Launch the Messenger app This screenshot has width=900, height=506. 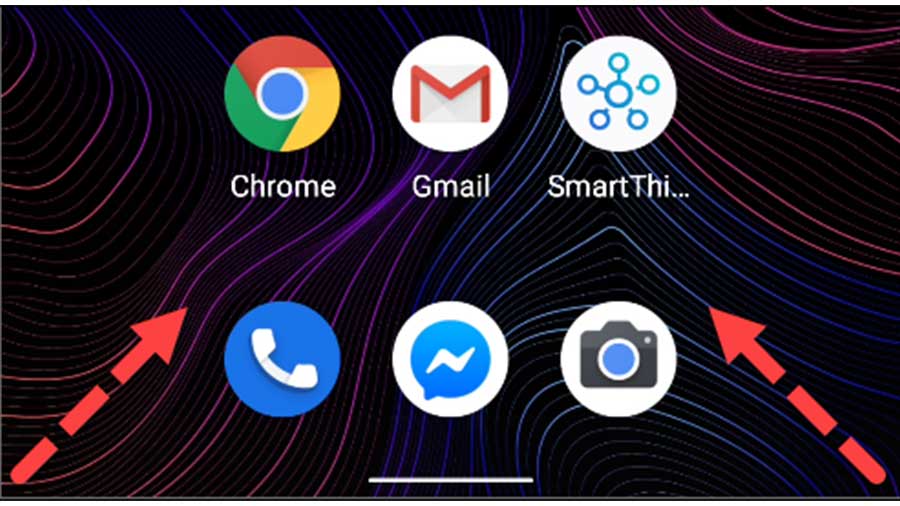[x=450, y=358]
